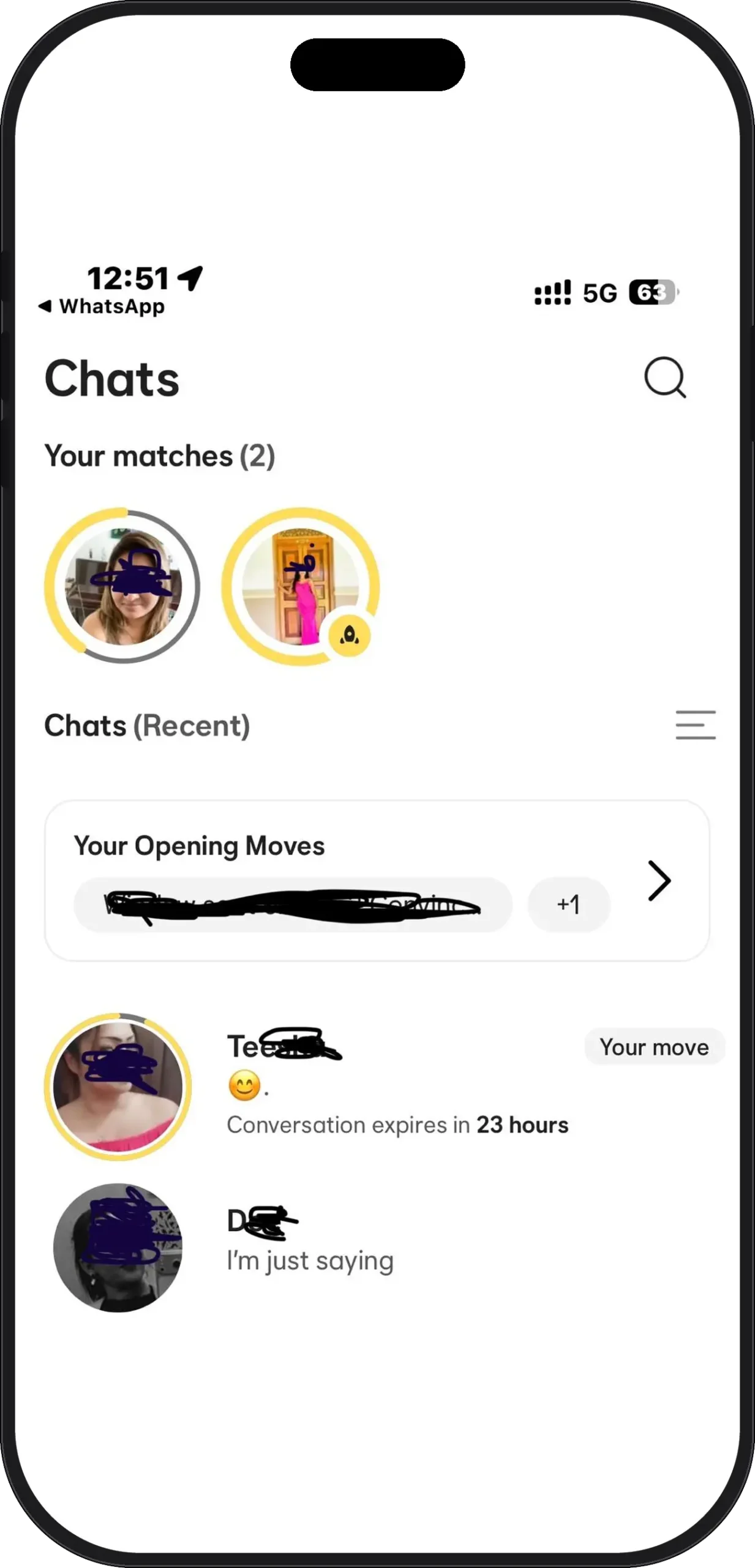This screenshot has height=1568, width=755.
Task: Open the first match with the face photo
Action: pyautogui.click(x=122, y=586)
